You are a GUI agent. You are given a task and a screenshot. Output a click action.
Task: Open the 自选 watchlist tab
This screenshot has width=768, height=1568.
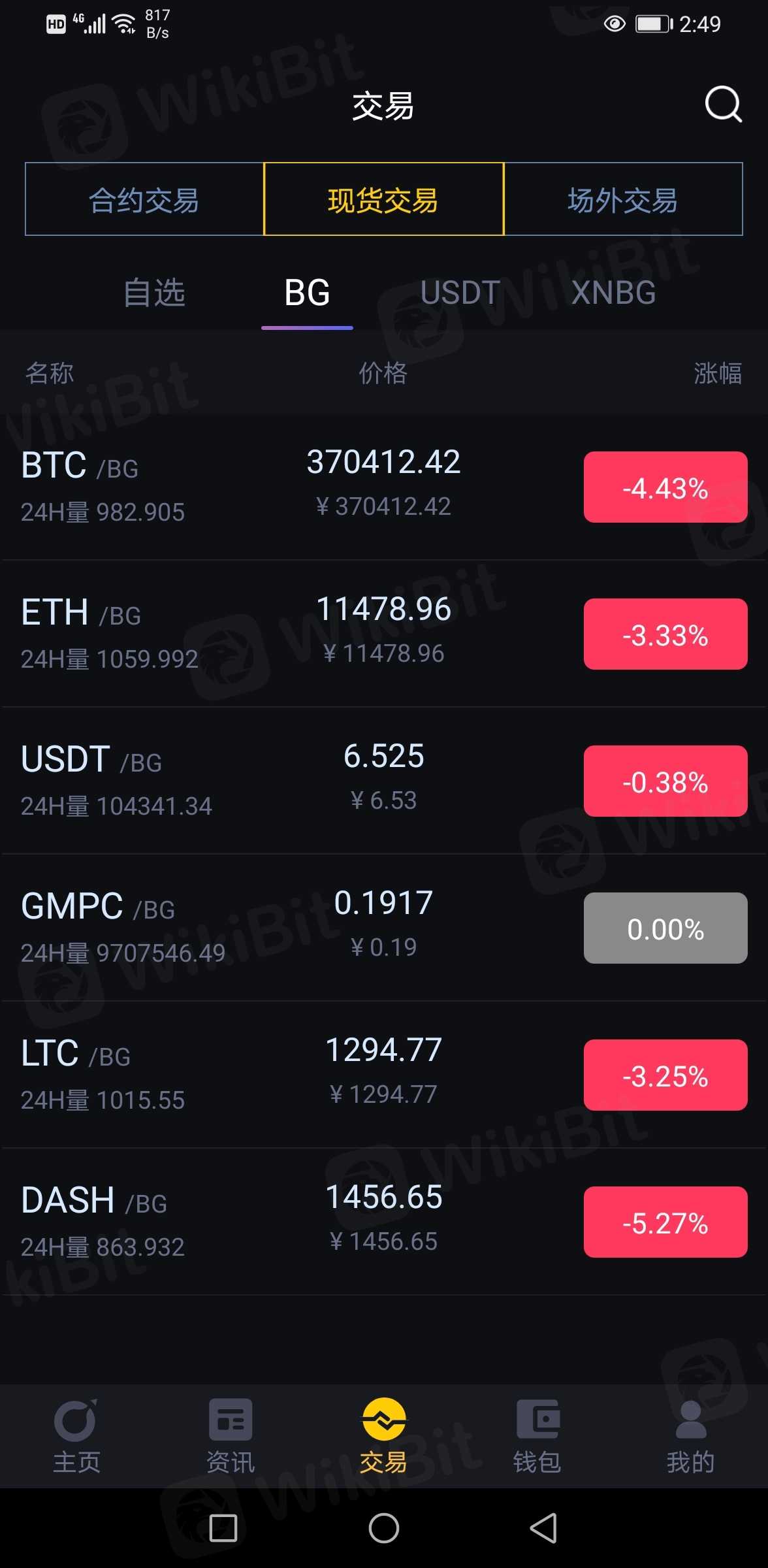coord(155,293)
